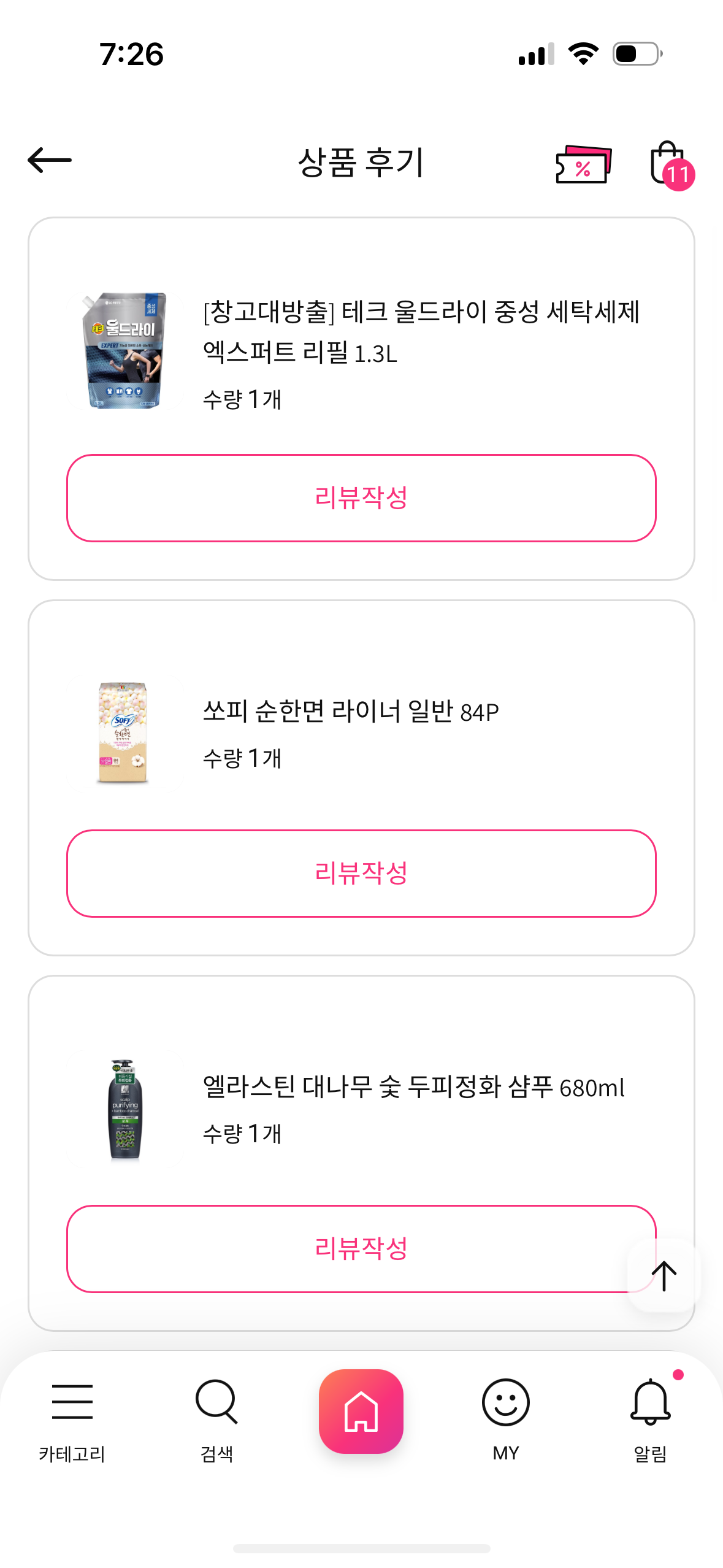Go back from the 상품 후기 page
Image resolution: width=723 pixels, height=1568 pixels.
(x=50, y=161)
